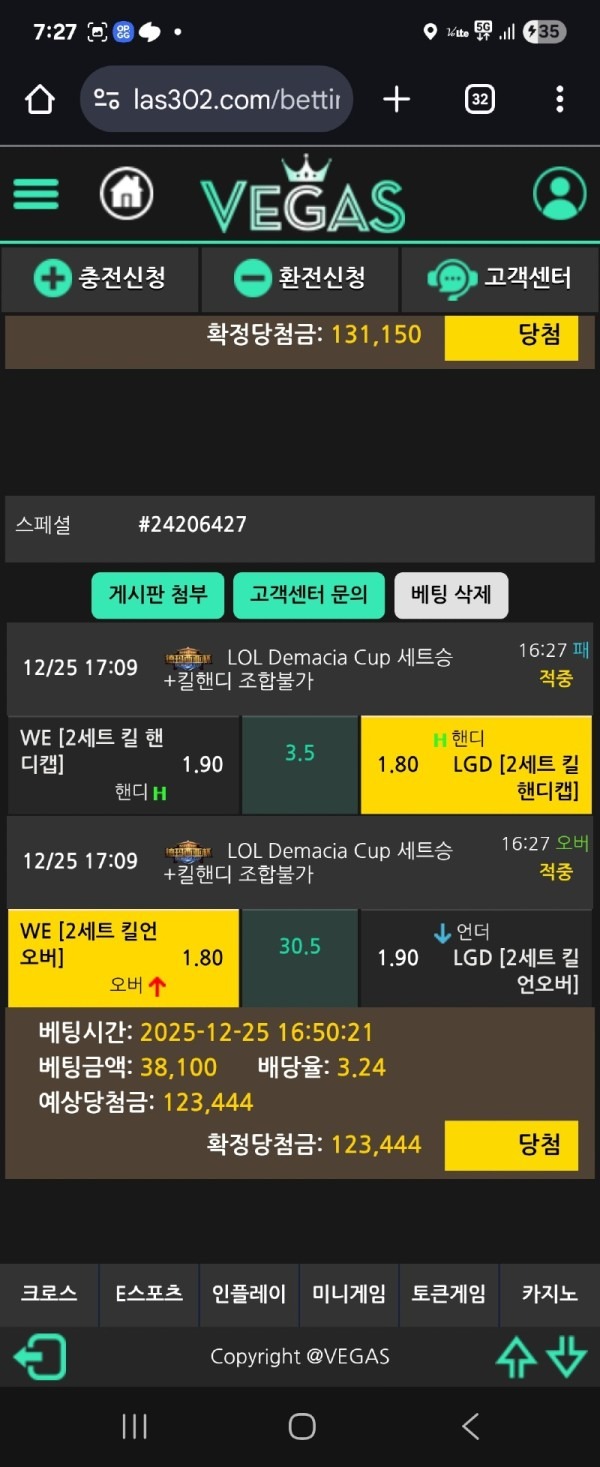
Task: Jump to top with the up arrow
Action: pos(516,1357)
